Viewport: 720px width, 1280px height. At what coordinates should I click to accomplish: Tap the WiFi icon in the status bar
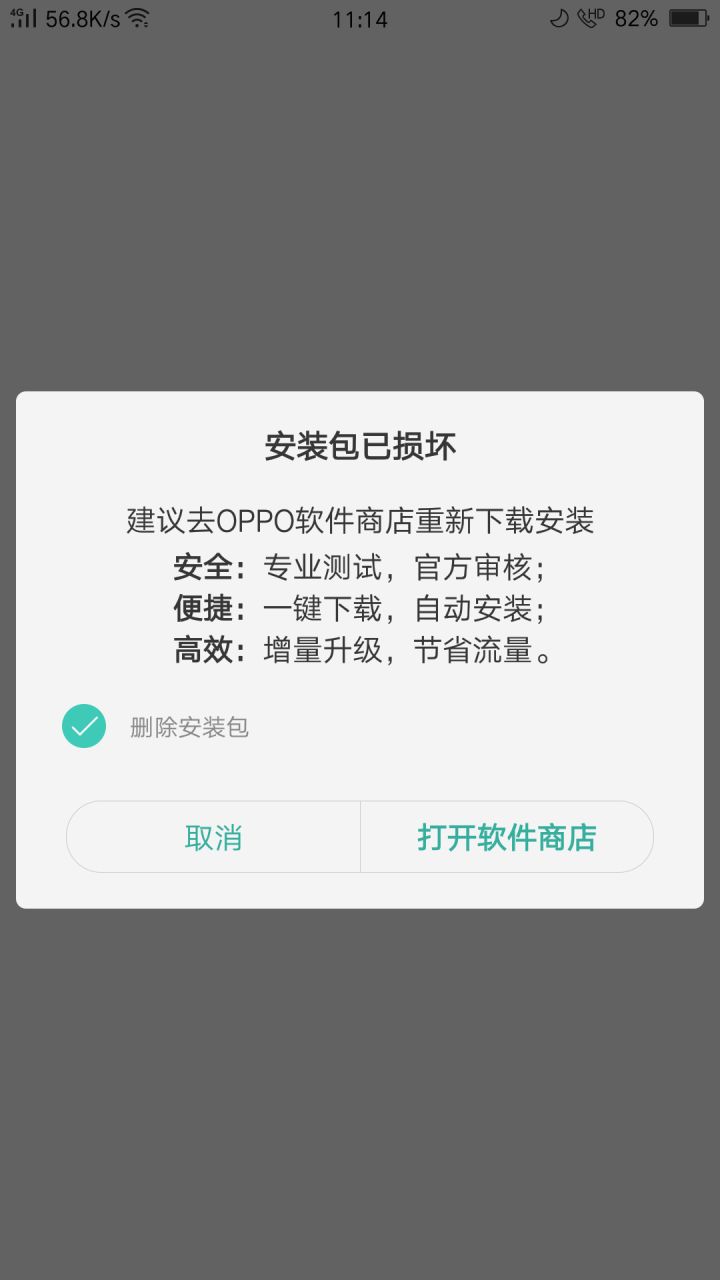coord(135,17)
